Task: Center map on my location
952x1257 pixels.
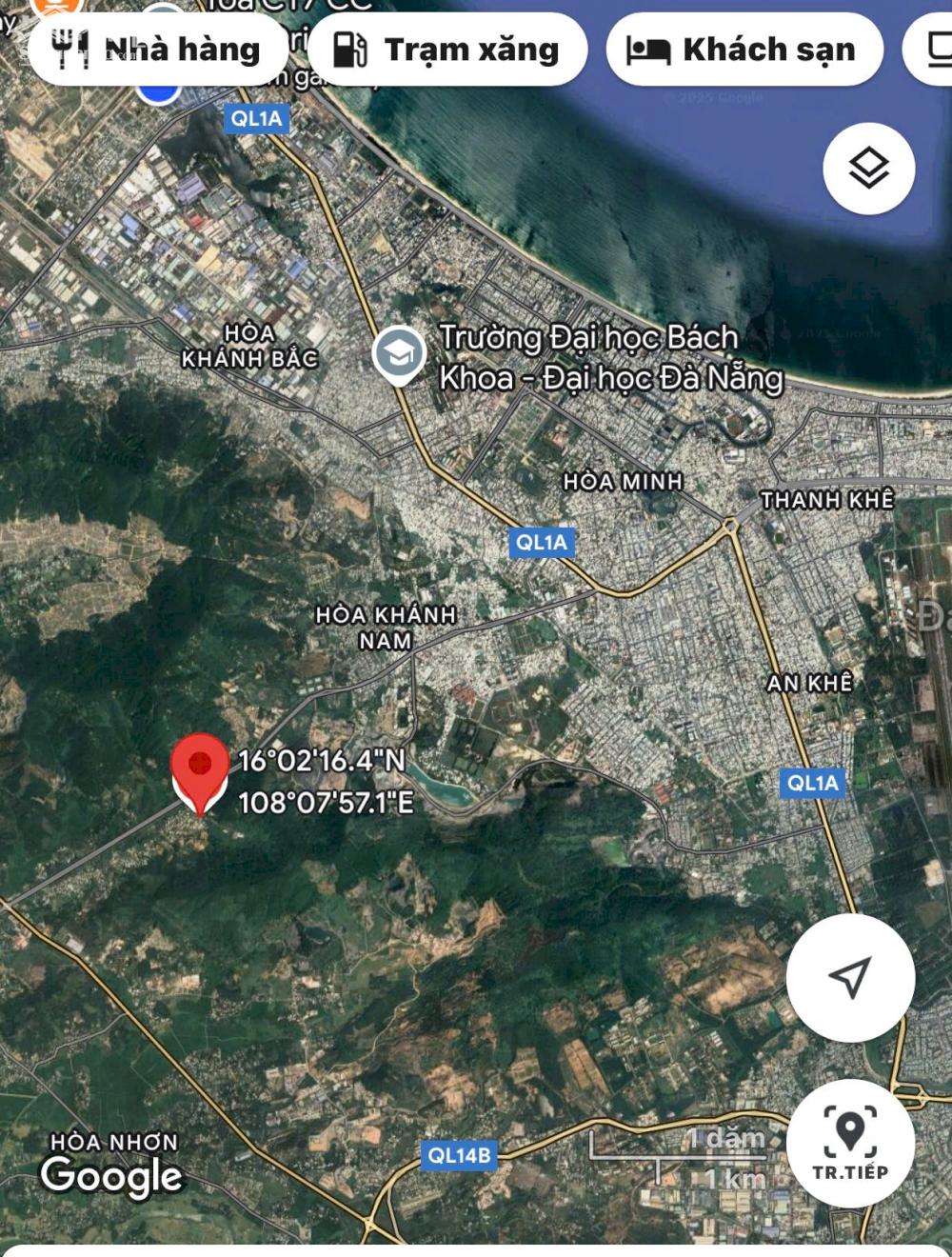Action: [x=850, y=977]
